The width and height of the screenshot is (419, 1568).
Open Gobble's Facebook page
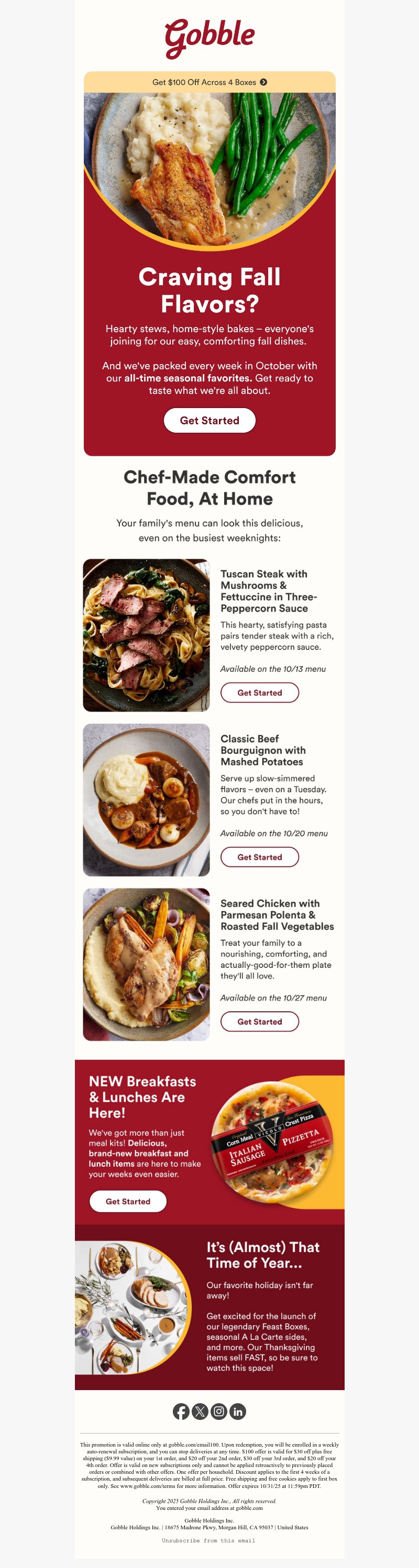[x=181, y=1411]
